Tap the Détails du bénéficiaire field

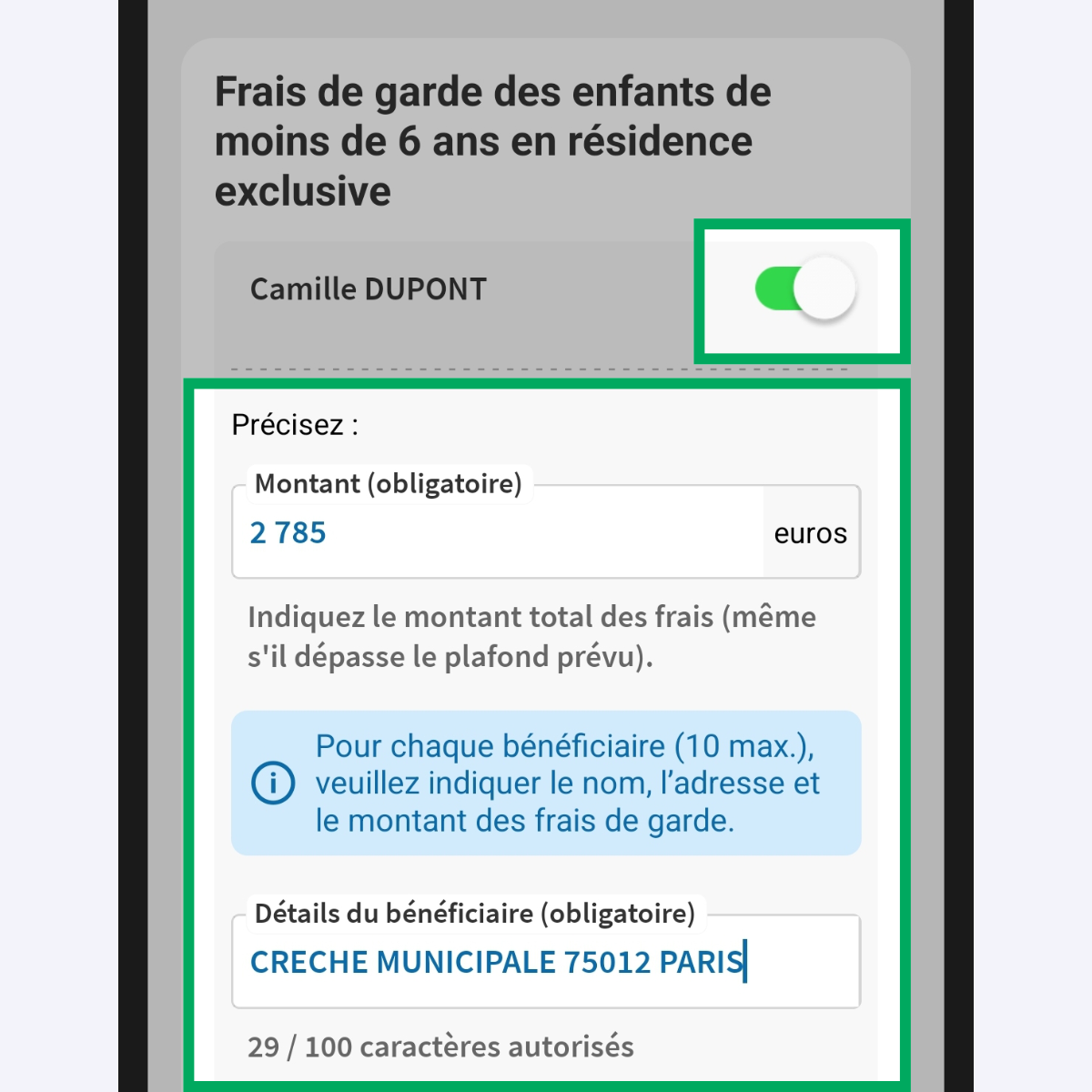(x=546, y=963)
